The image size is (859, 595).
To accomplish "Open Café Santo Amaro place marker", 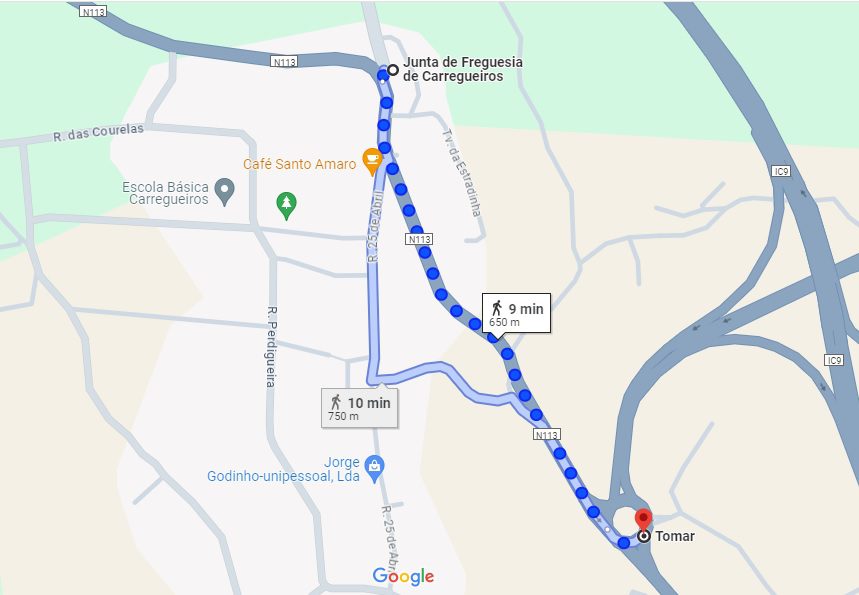I will tap(373, 161).
